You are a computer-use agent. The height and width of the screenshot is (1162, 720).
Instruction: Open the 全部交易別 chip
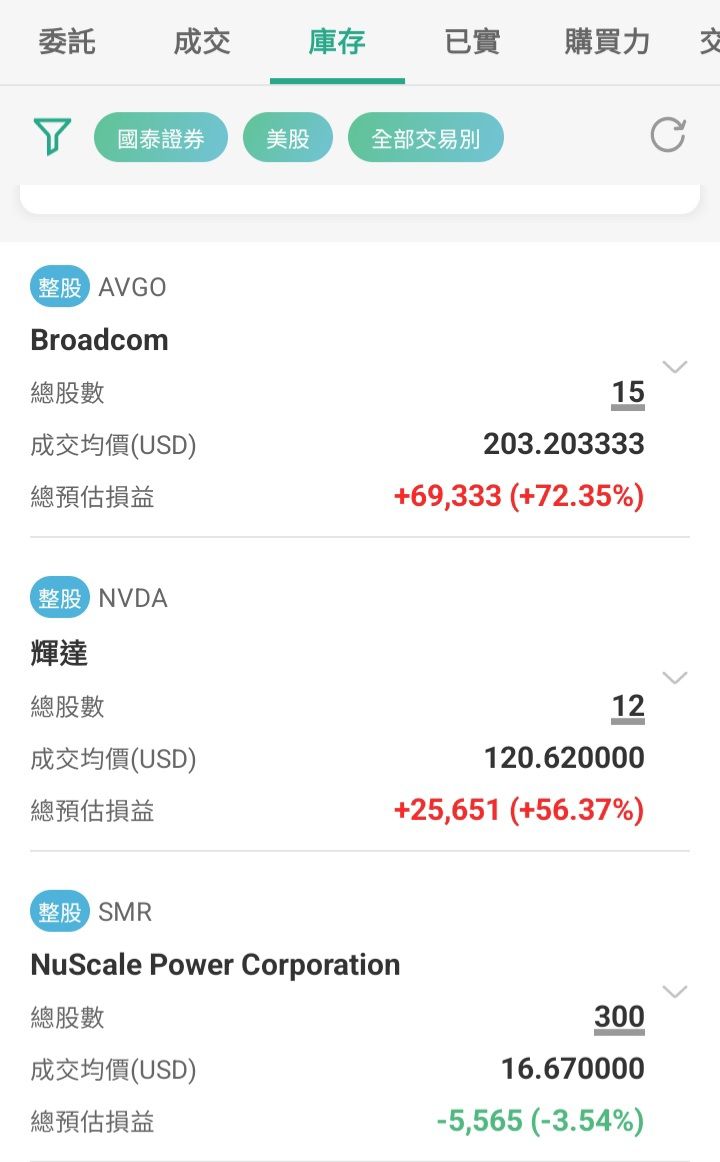point(426,138)
